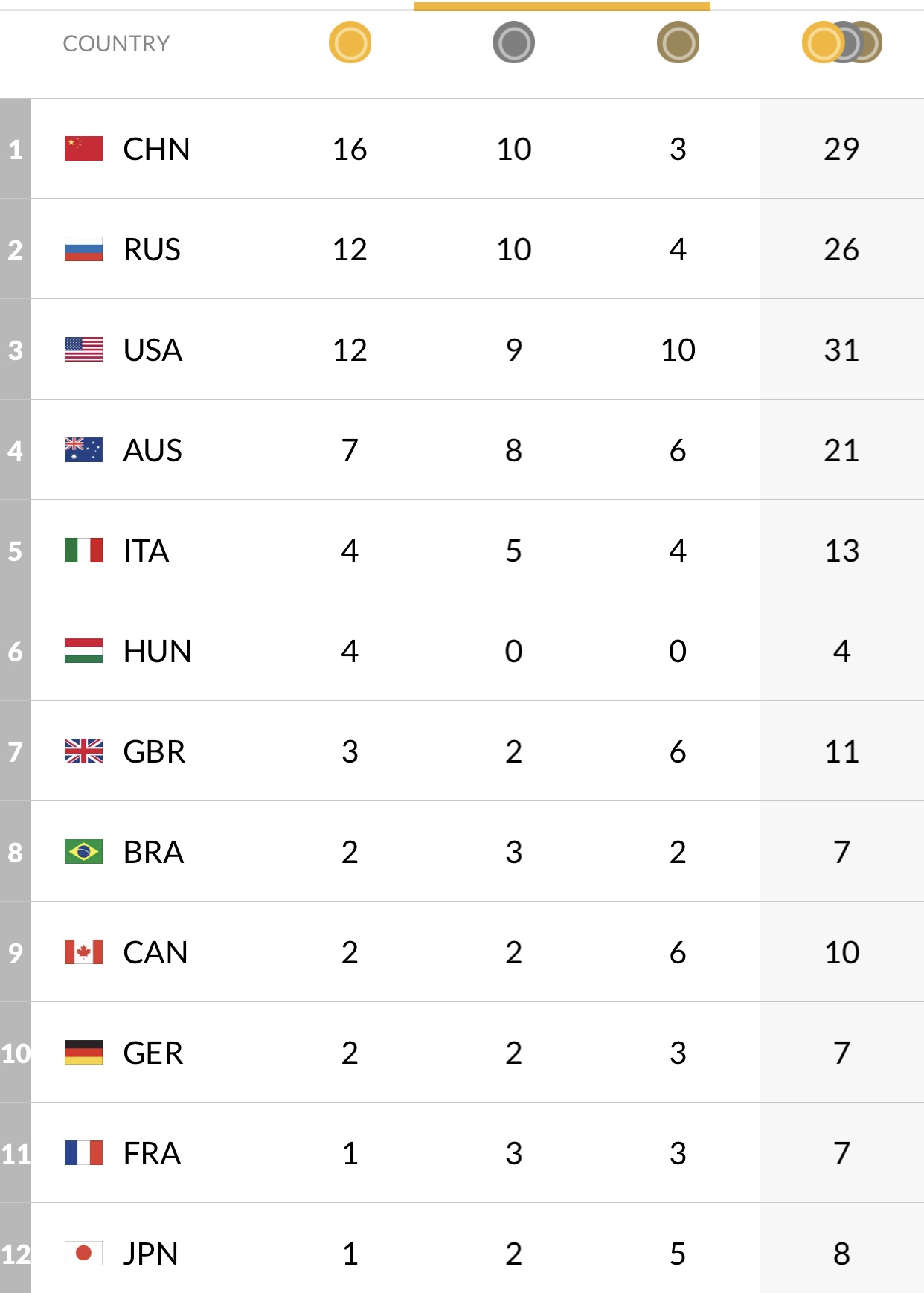Open the GER country row
This screenshot has height=1293, width=924.
pyautogui.click(x=153, y=1053)
